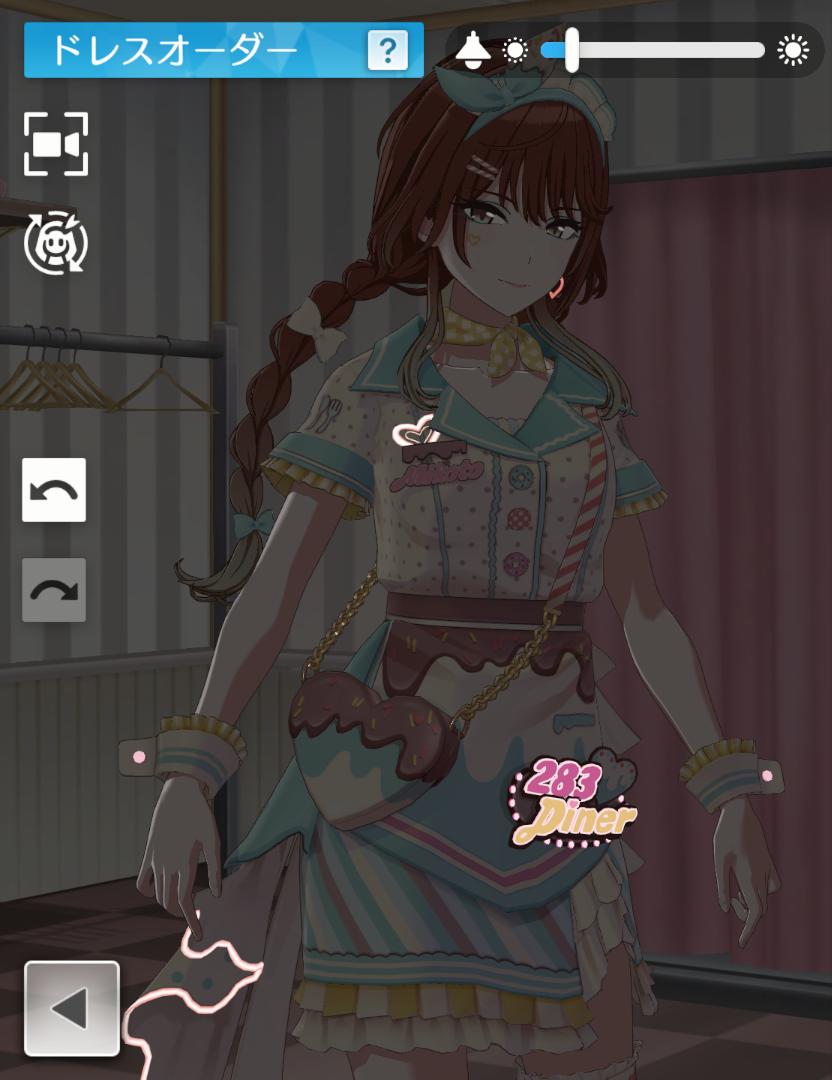Toggle the camera view mode
The height and width of the screenshot is (1080, 832).
56,145
